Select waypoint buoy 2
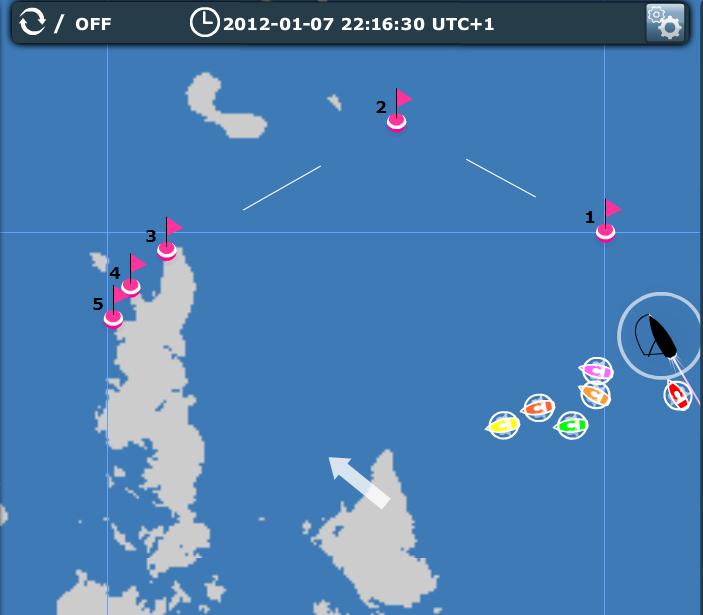Viewport: 703px width, 615px height. [396, 121]
